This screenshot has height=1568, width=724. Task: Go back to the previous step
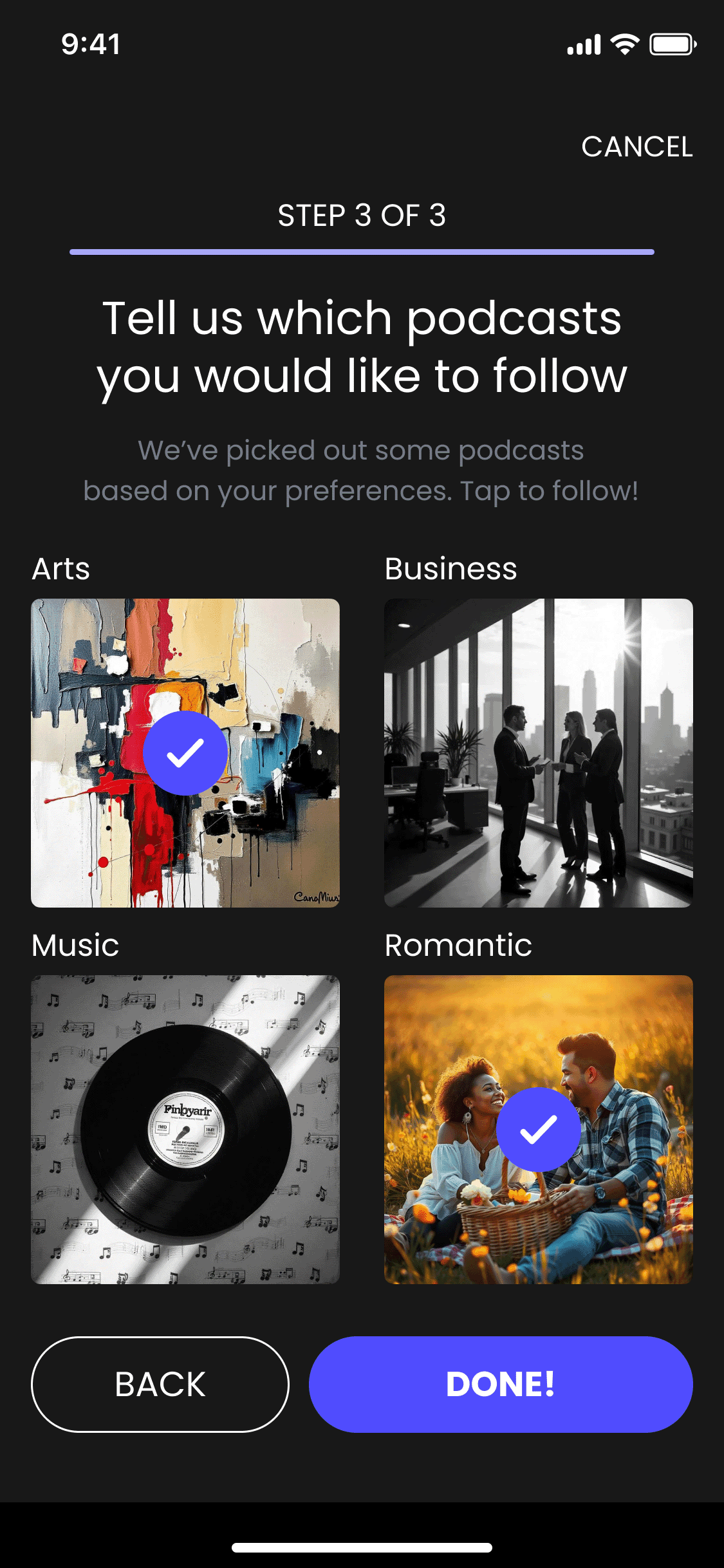(x=160, y=1384)
